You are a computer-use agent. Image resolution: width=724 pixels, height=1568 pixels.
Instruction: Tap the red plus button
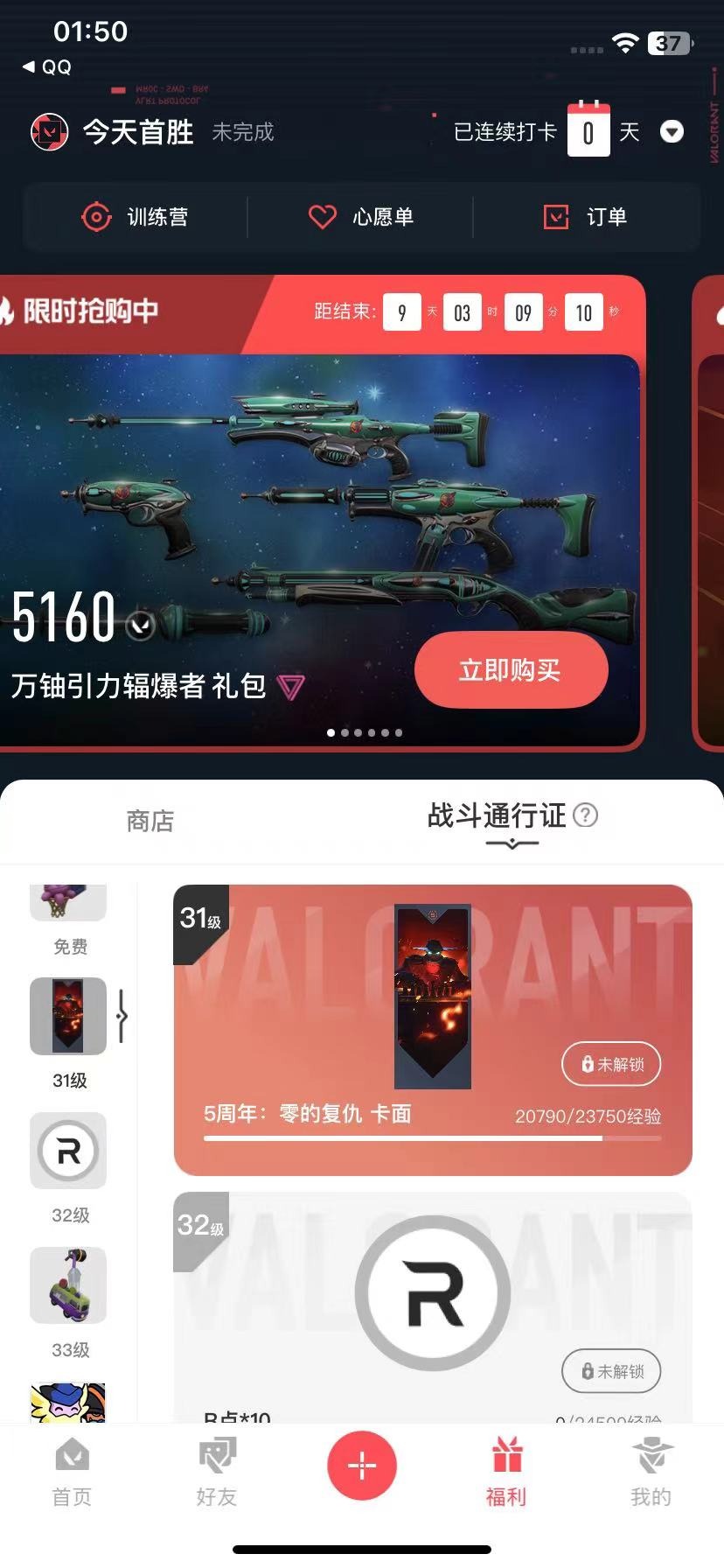(362, 1465)
